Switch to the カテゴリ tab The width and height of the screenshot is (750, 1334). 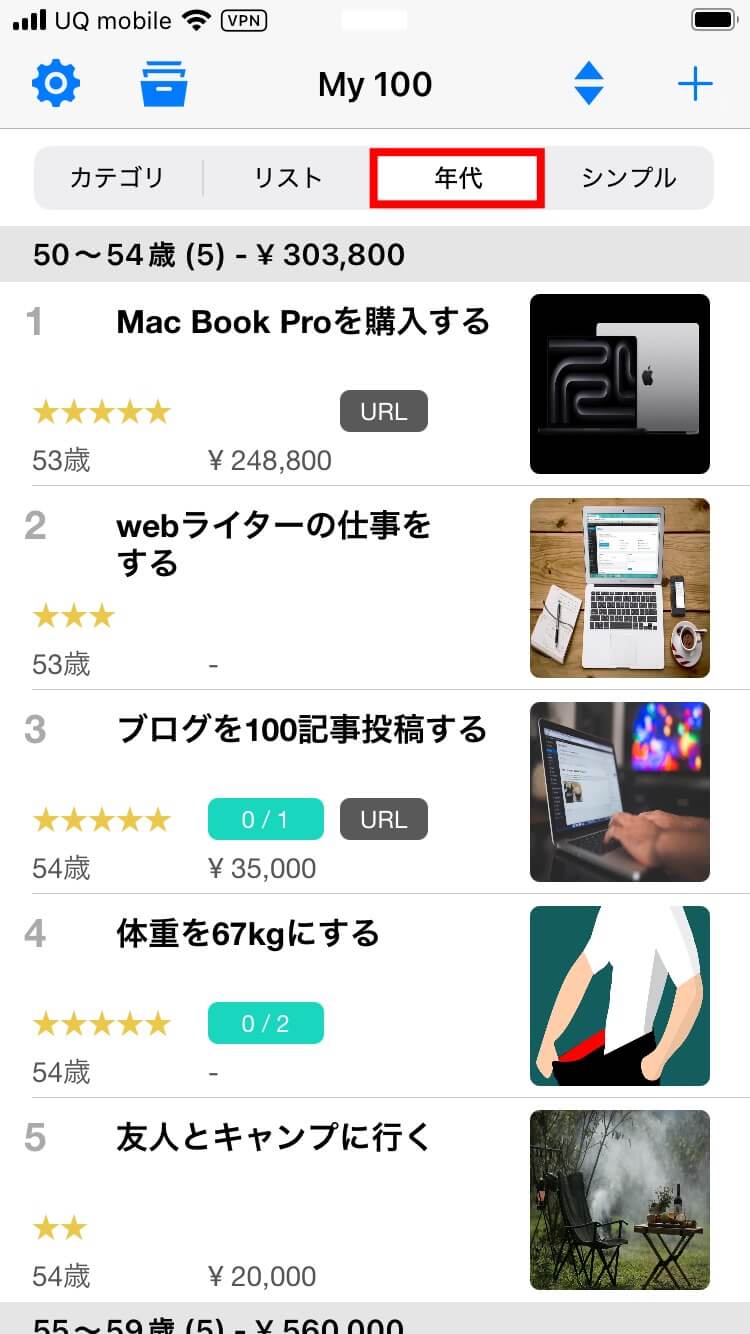pos(117,178)
